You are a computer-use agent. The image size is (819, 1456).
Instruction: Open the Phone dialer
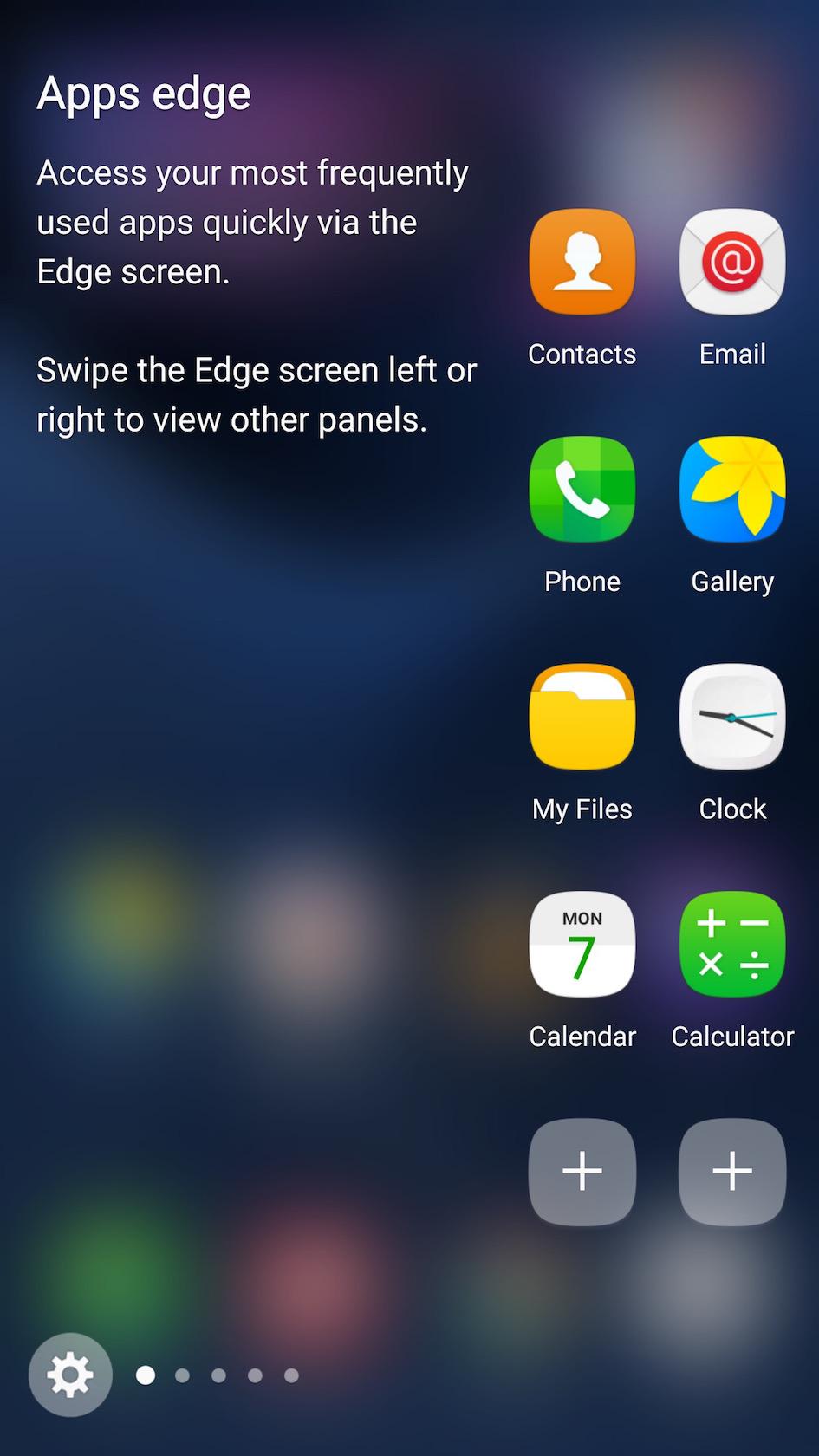click(x=582, y=490)
